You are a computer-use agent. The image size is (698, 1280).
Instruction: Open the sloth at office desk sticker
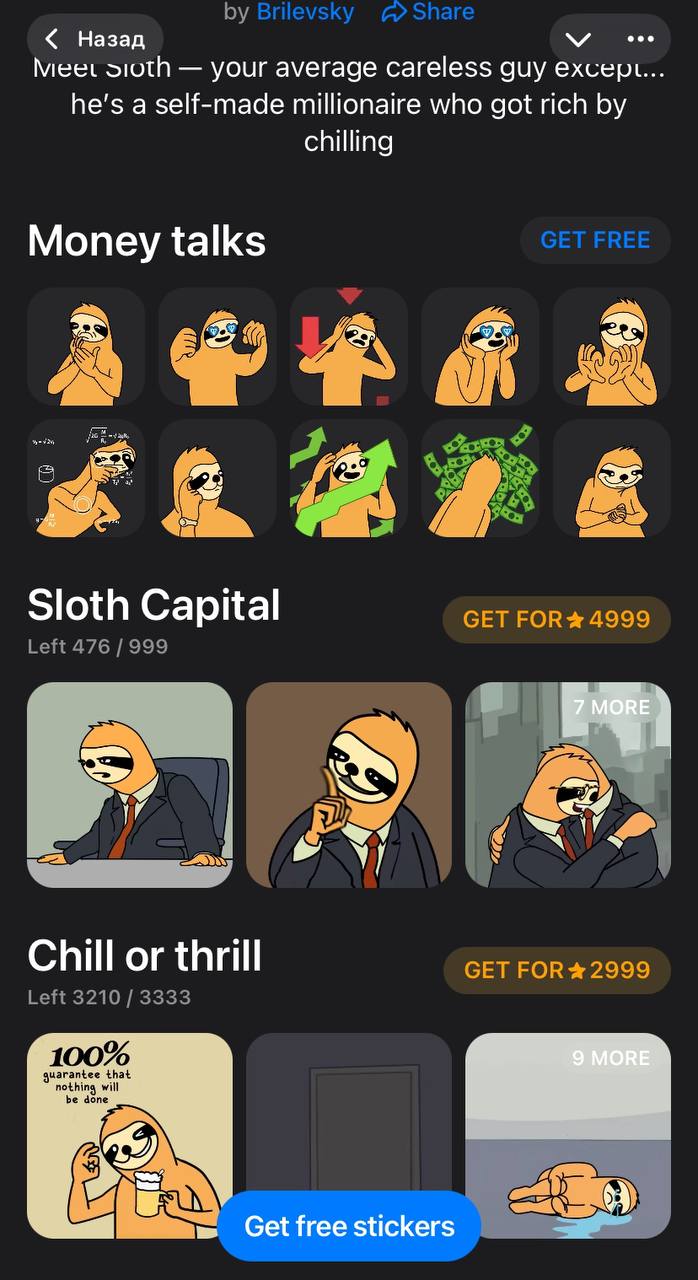tap(130, 785)
